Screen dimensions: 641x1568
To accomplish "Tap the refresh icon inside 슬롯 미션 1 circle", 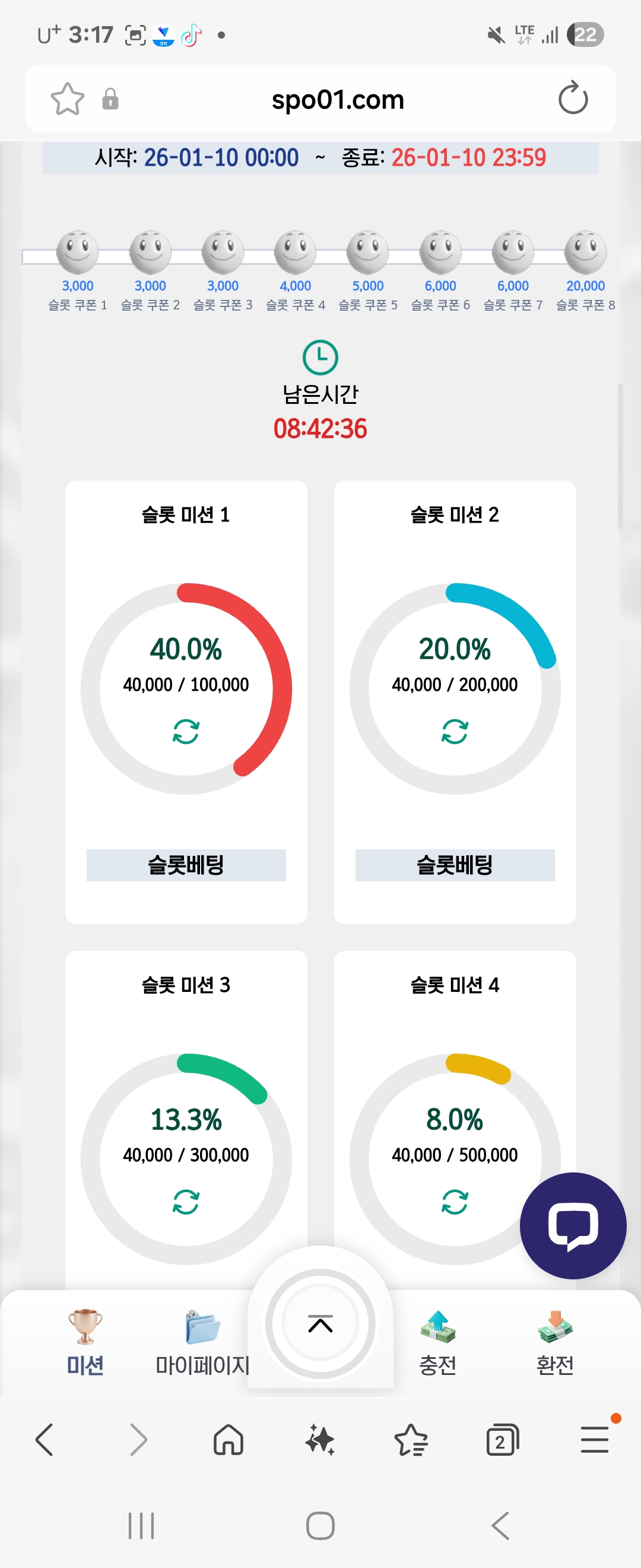I will coord(186,733).
